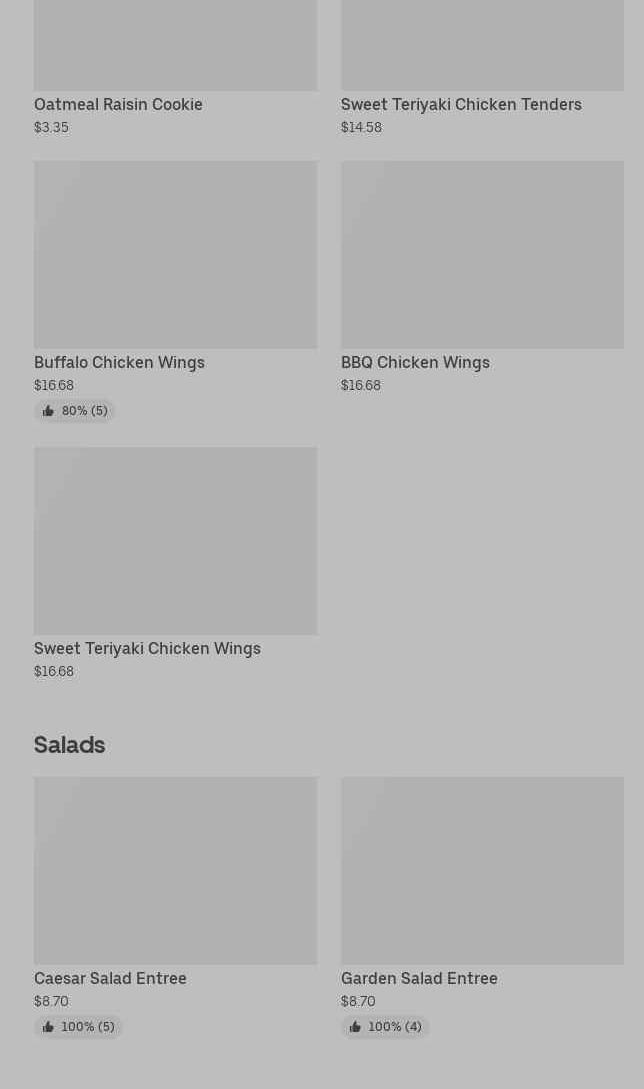Open the Oatmeal Raisin Cookie item

pyautogui.click(x=175, y=67)
